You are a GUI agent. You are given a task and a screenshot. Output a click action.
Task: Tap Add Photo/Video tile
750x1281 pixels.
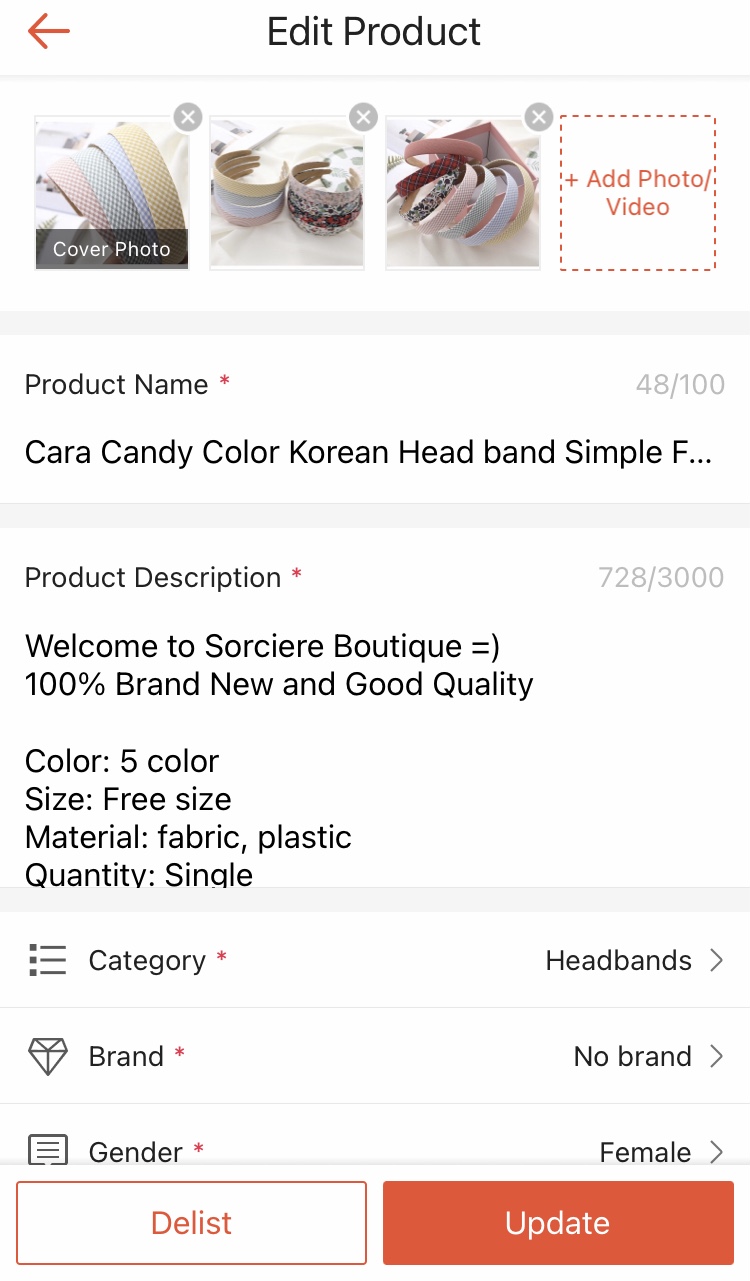pyautogui.click(x=637, y=193)
